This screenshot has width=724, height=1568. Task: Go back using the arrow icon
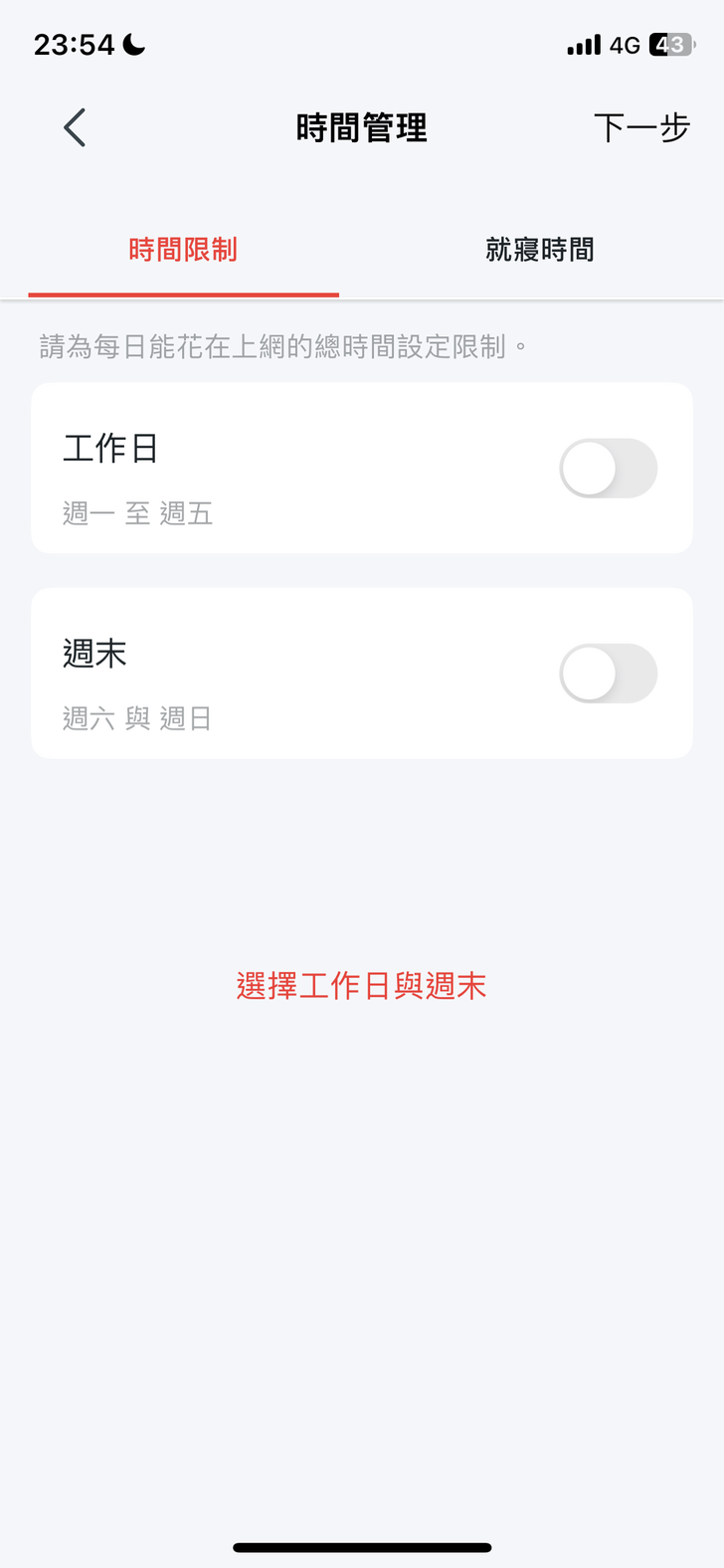click(x=75, y=128)
